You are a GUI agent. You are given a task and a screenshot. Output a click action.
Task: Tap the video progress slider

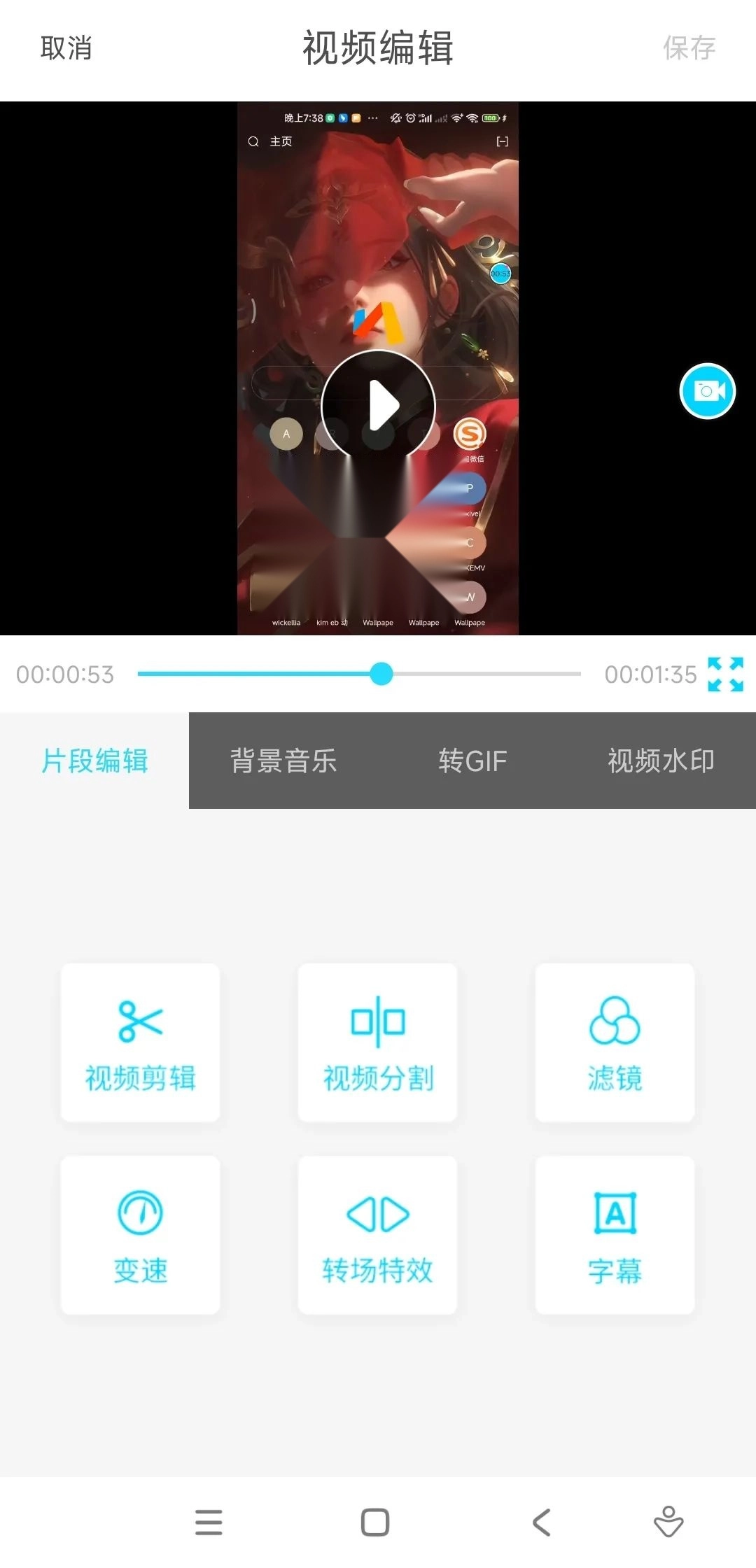tap(381, 674)
